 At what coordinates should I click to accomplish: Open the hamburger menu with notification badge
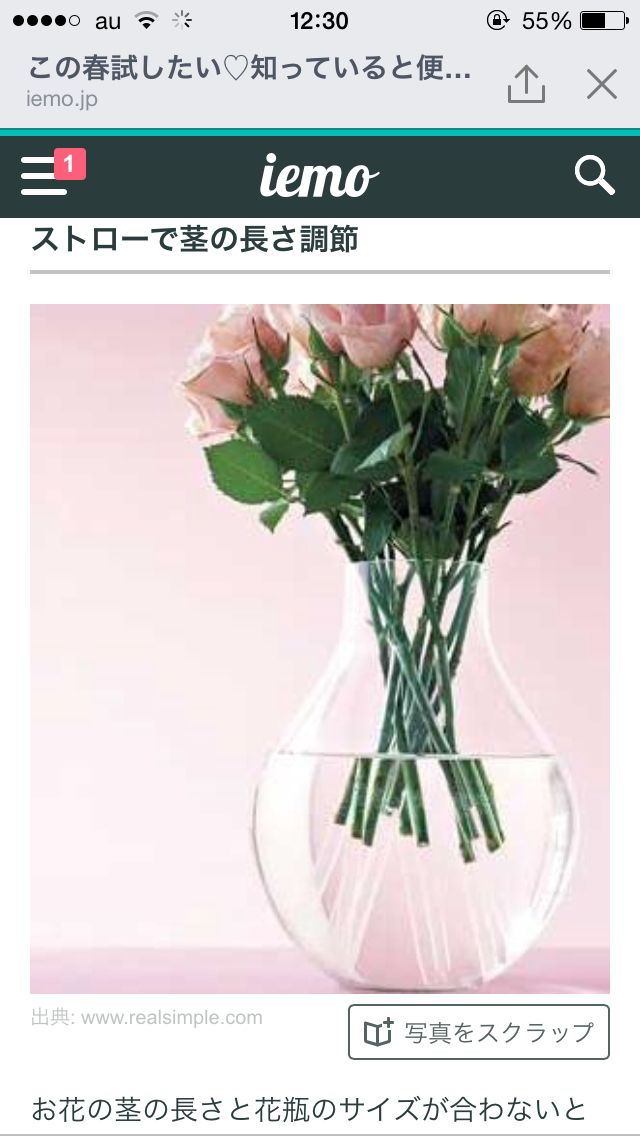point(48,176)
